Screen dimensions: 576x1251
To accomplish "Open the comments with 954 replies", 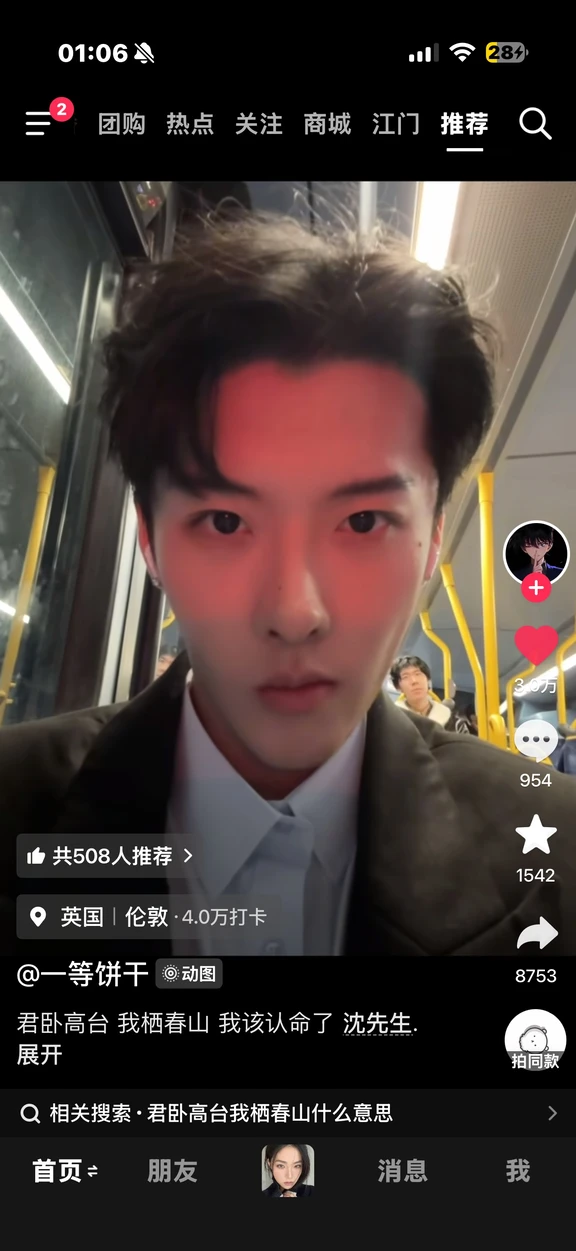I will [536, 742].
